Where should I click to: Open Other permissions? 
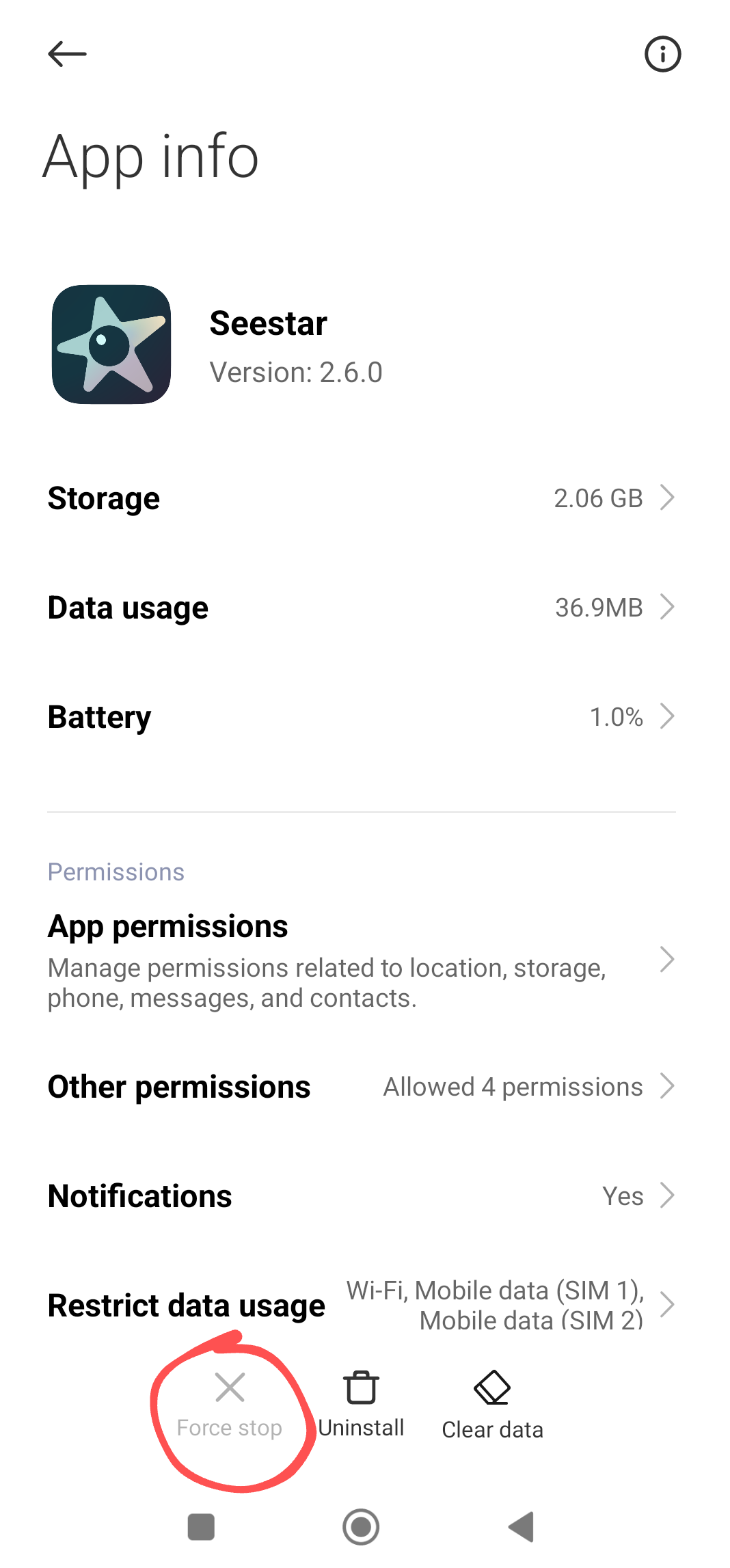click(x=362, y=1087)
